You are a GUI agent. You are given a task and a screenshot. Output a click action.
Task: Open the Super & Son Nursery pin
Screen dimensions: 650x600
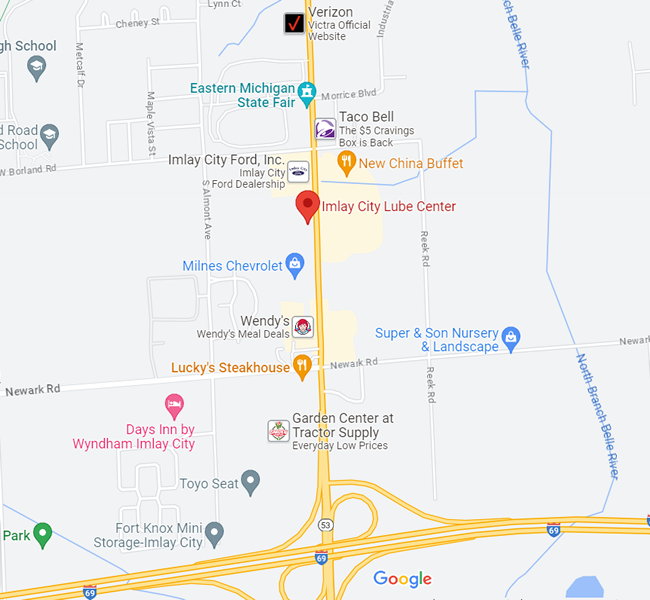tap(511, 338)
